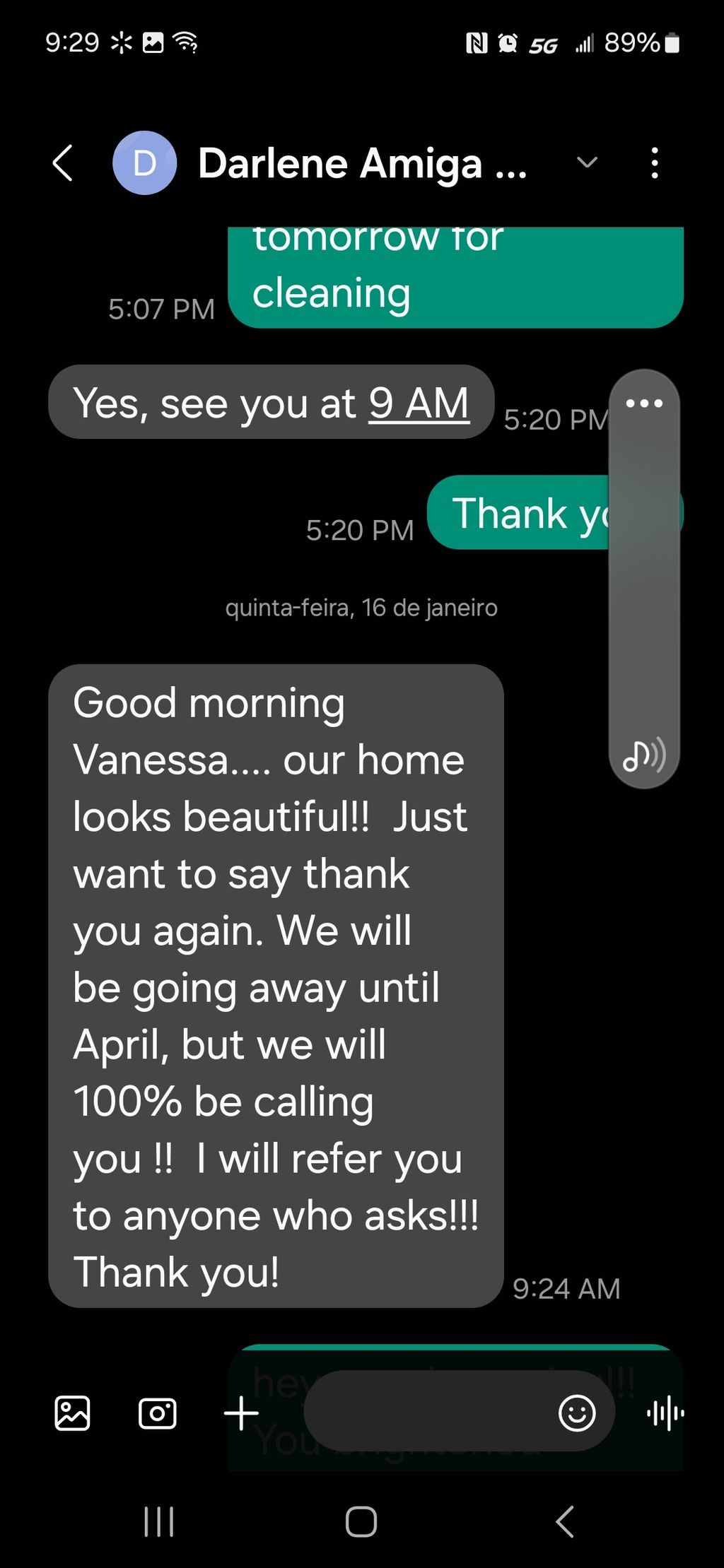Open the three-dot overflow menu
The width and height of the screenshot is (724, 1568).
point(655,163)
